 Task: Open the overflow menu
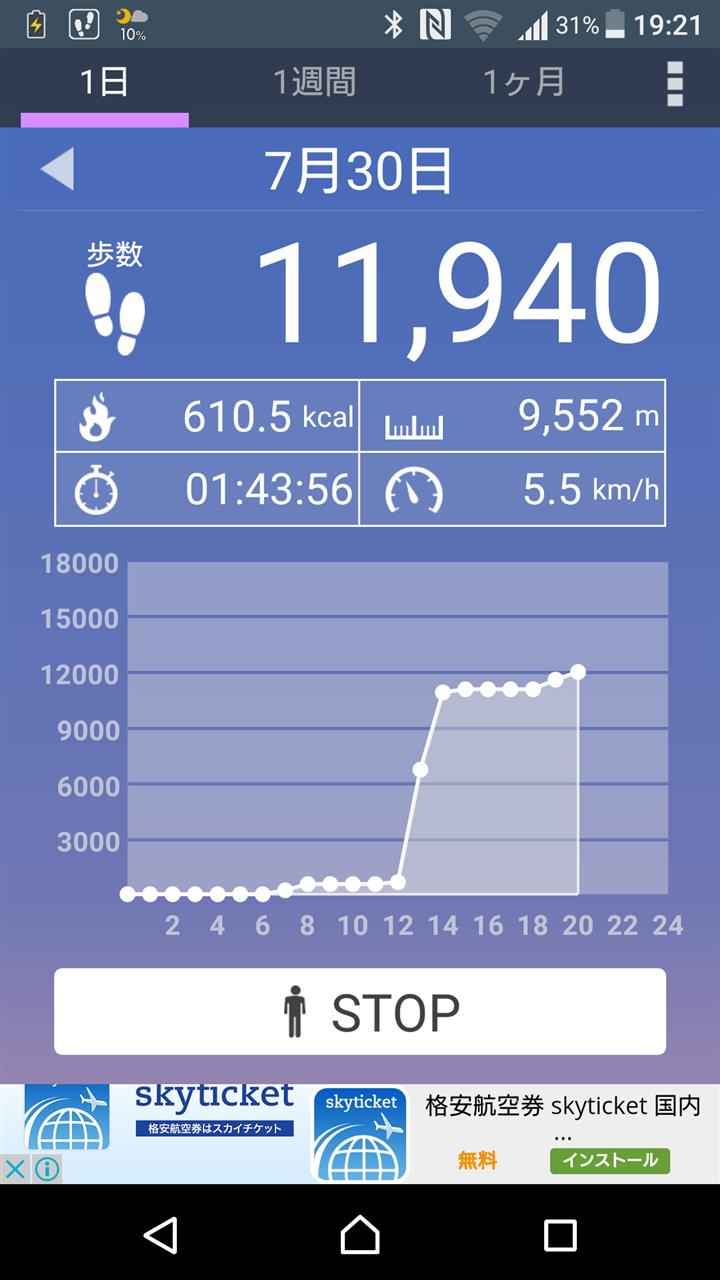click(675, 83)
